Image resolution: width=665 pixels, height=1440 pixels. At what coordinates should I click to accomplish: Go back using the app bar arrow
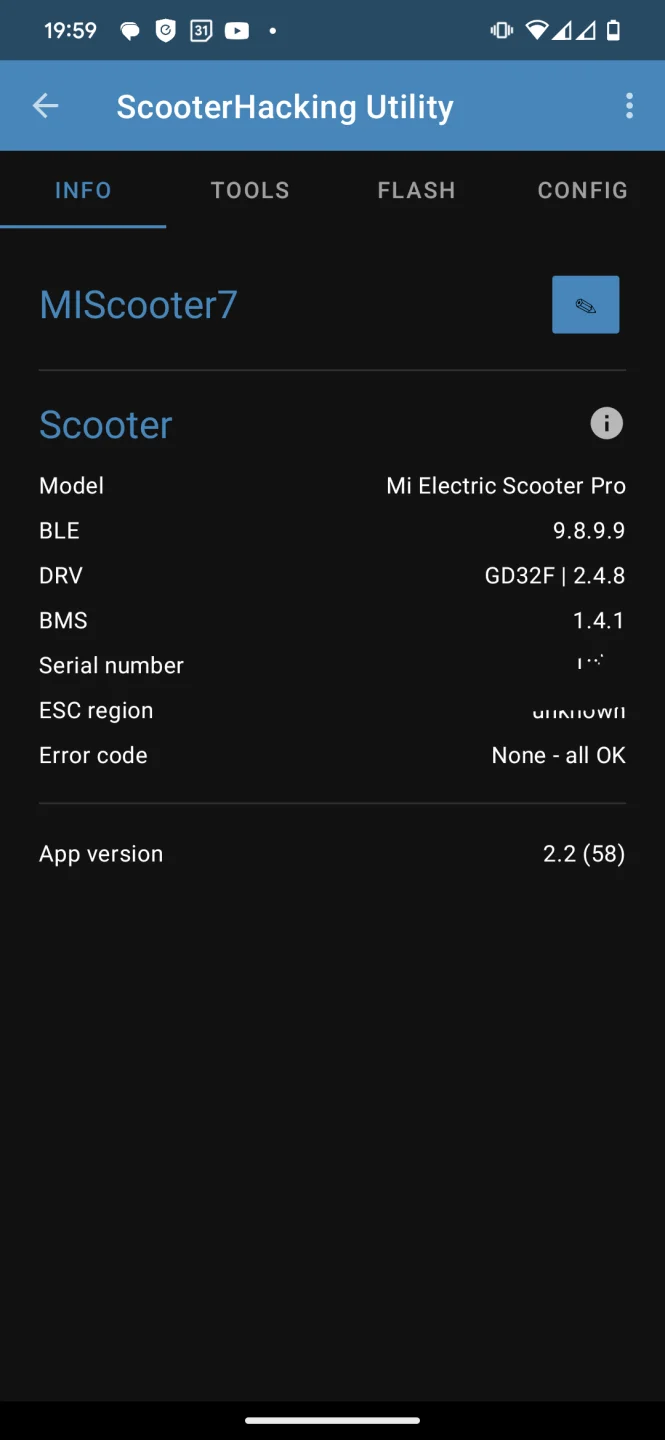46,106
